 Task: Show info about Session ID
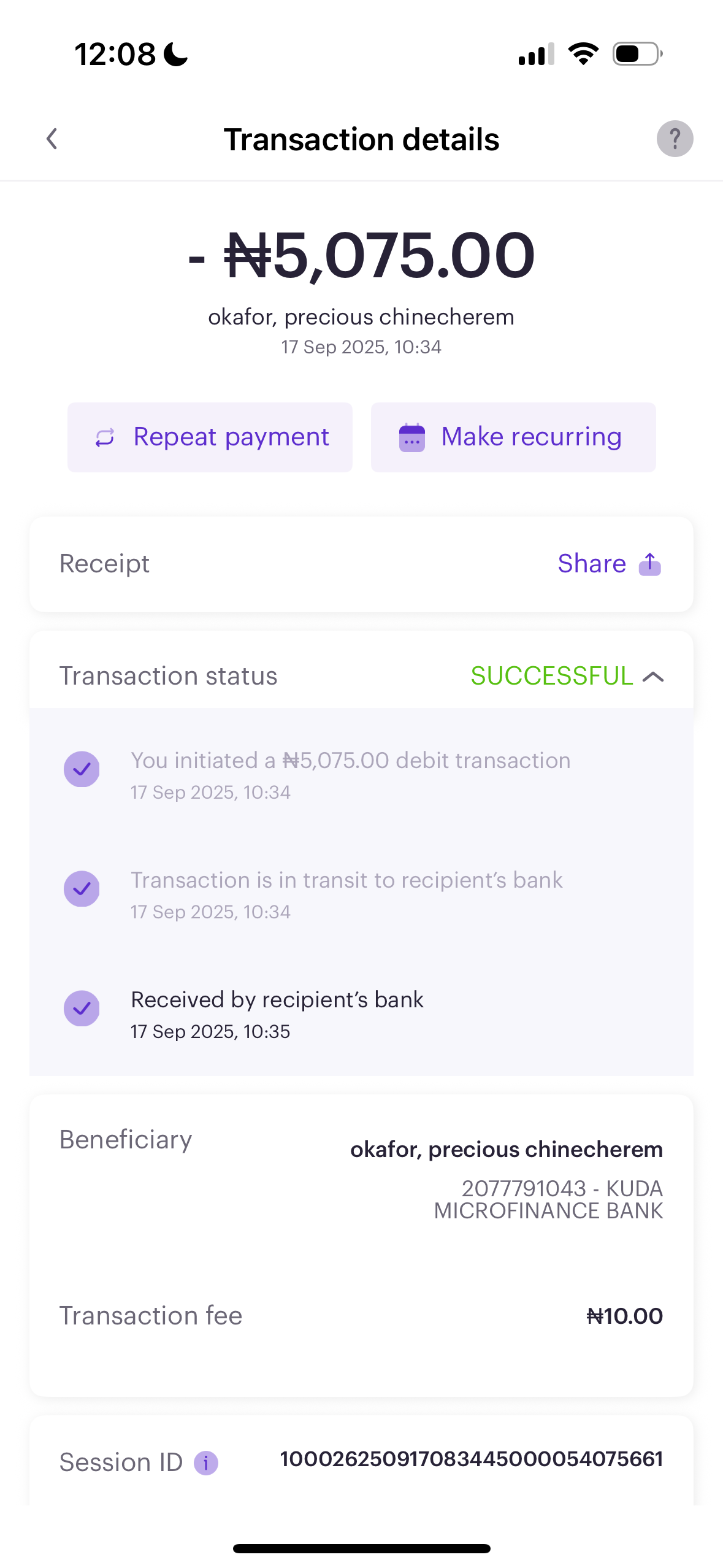point(206,1463)
